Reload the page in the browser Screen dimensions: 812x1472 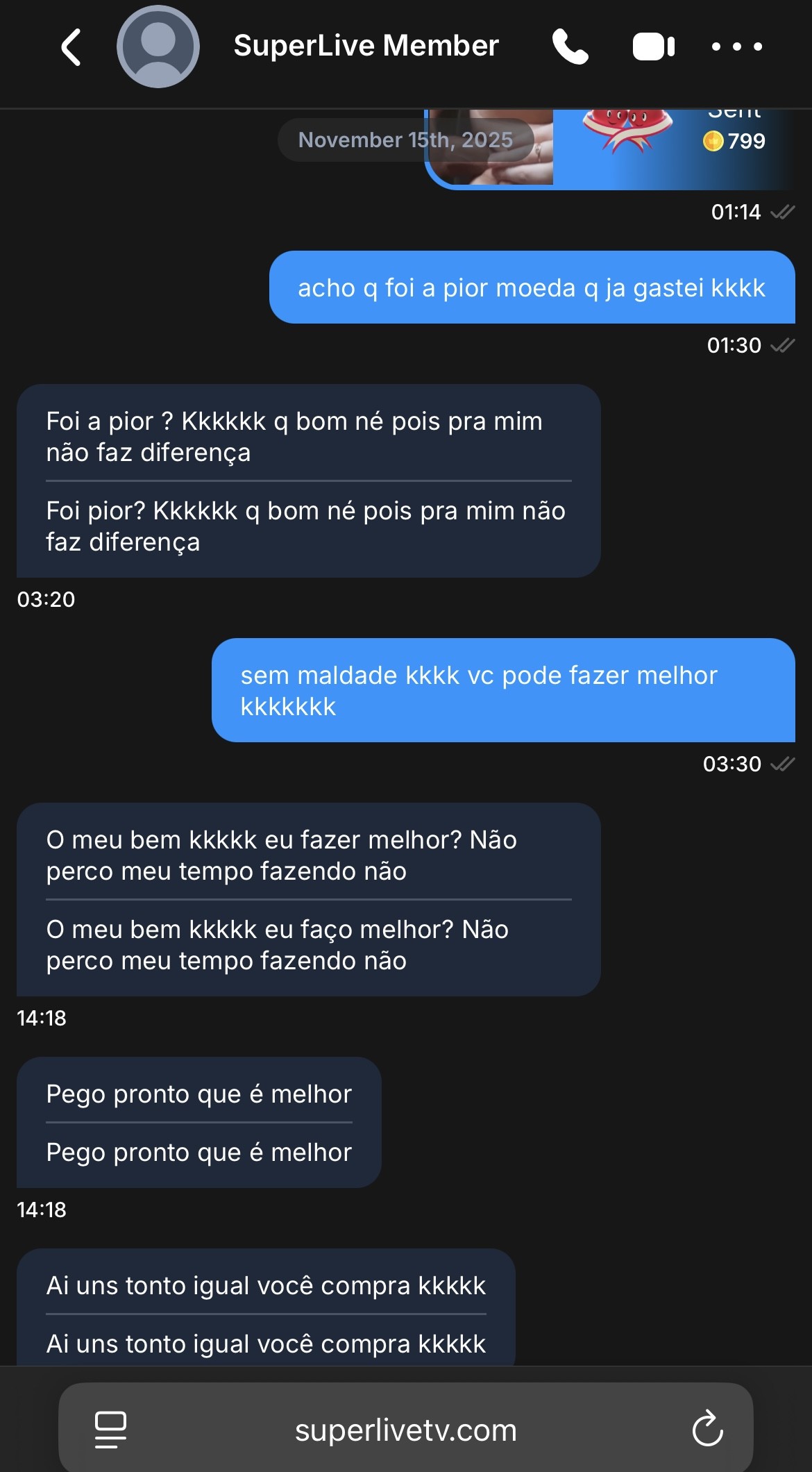pos(707,1430)
